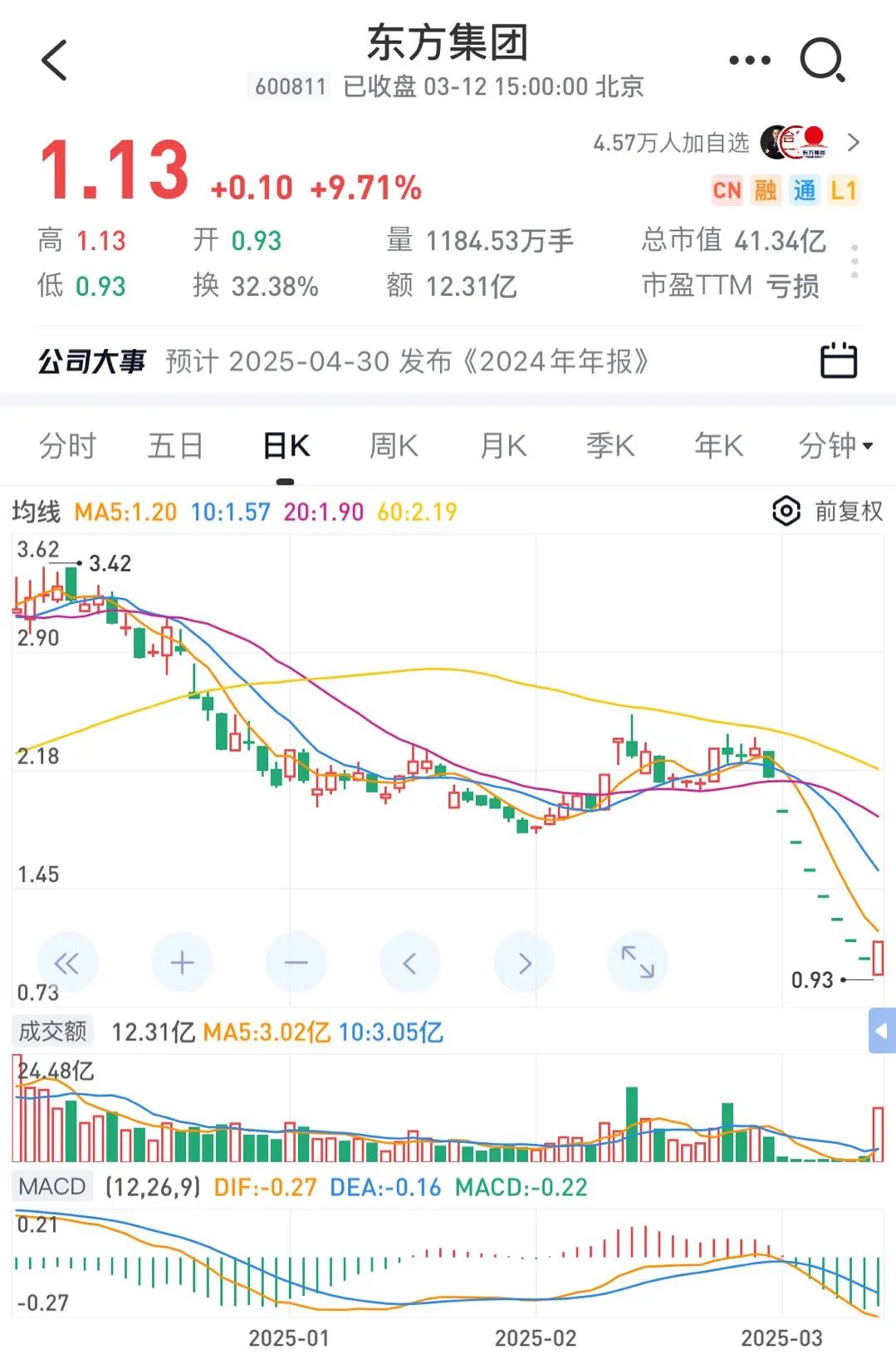This screenshot has height=1359, width=896.
Task: Switch to the 月K chart tab
Action: tap(503, 446)
